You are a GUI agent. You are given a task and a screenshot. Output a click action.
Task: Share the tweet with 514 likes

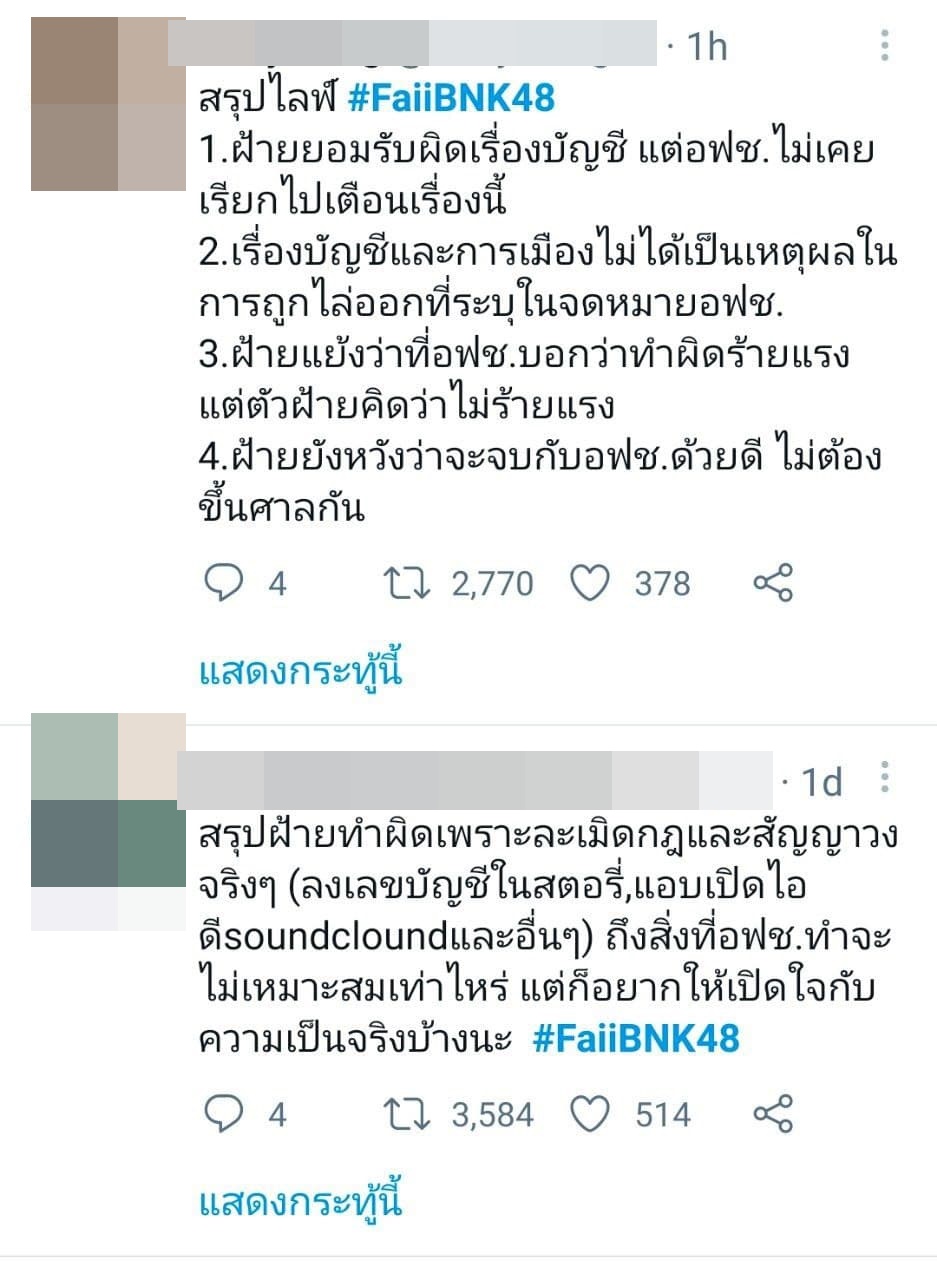tap(772, 1114)
